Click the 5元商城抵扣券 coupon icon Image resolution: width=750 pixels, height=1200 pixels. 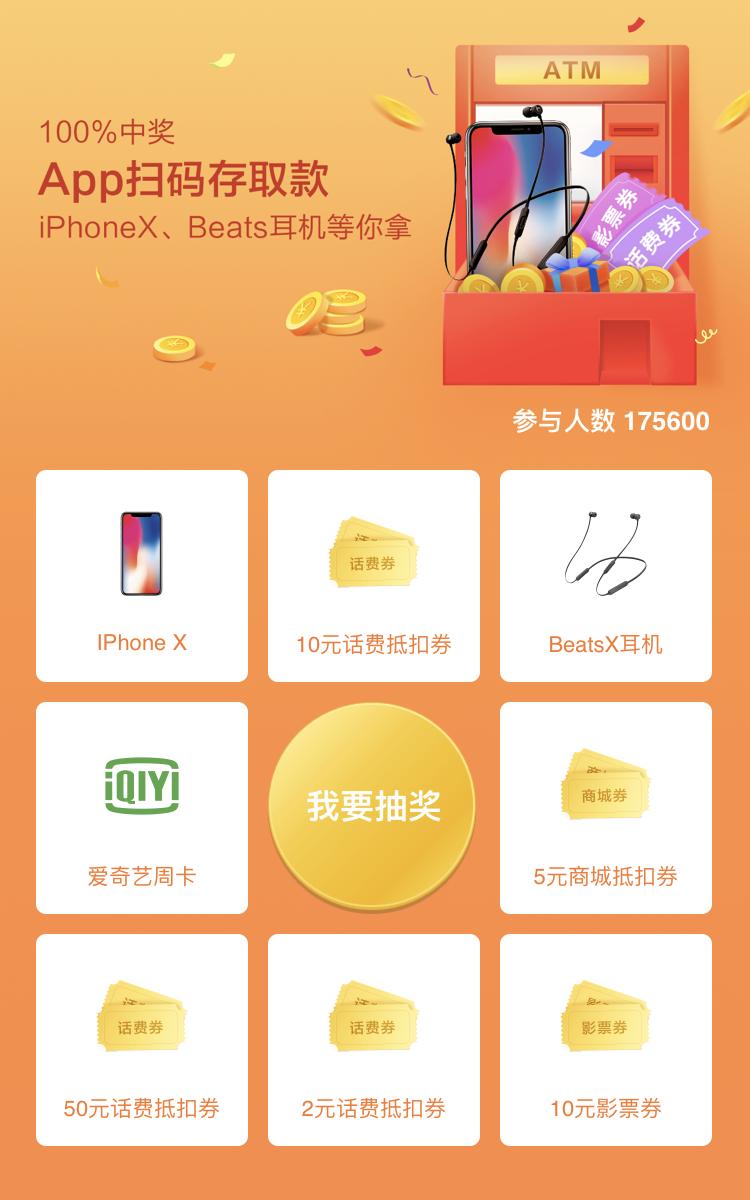pyautogui.click(x=607, y=785)
